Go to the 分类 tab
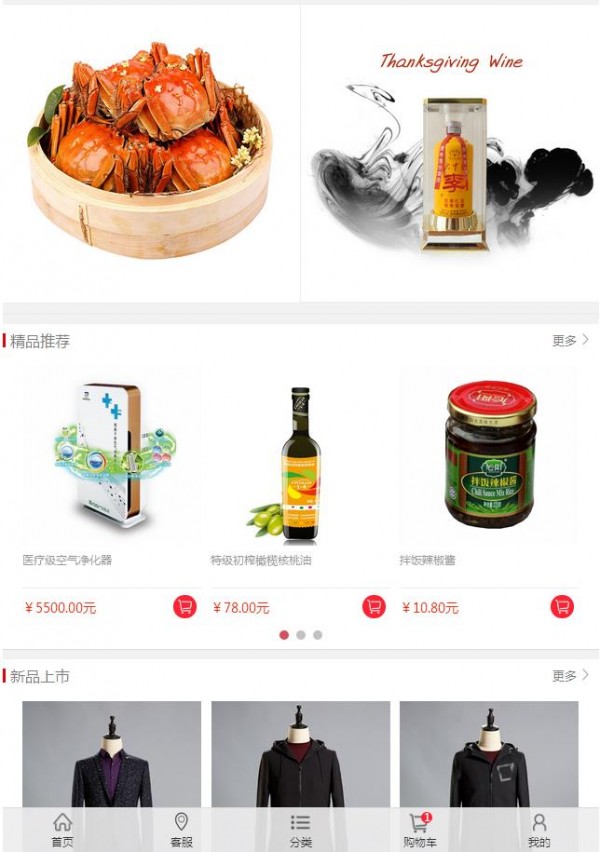The height and width of the screenshot is (852, 600). click(x=300, y=830)
